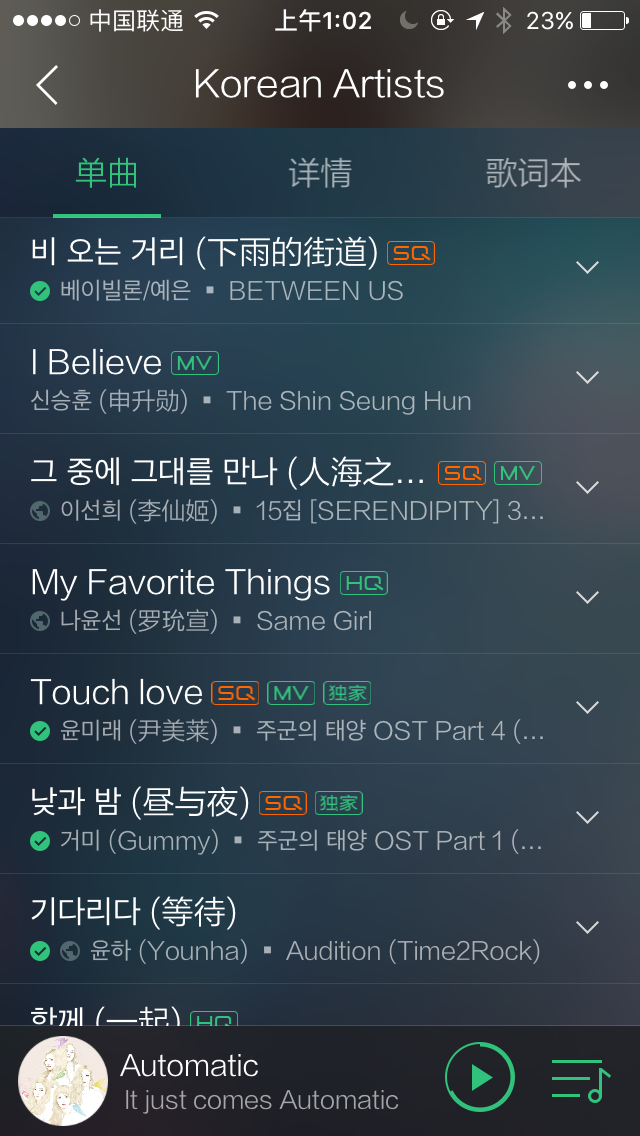
Task: Play My Favorite Things
Action: (250, 600)
